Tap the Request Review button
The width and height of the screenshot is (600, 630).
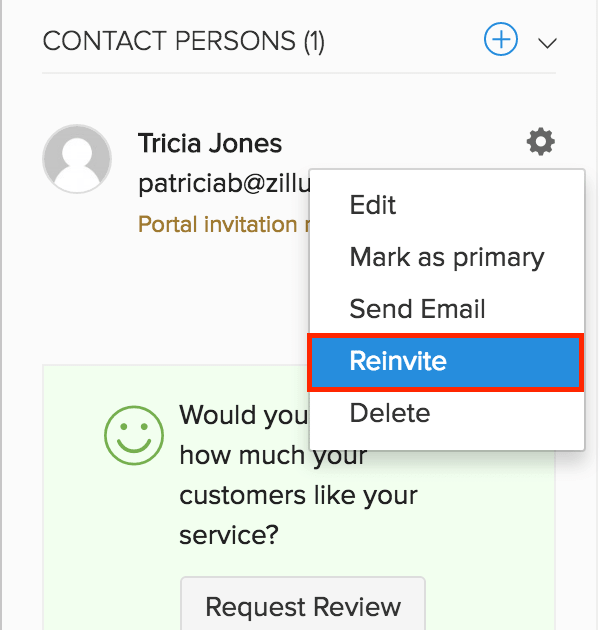(x=302, y=605)
